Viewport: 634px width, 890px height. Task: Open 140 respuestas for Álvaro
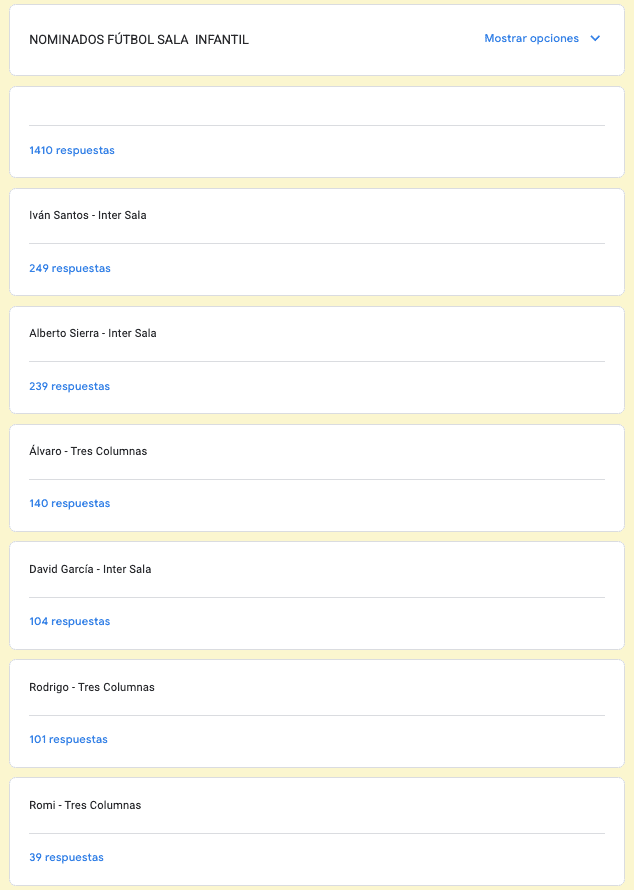(70, 504)
